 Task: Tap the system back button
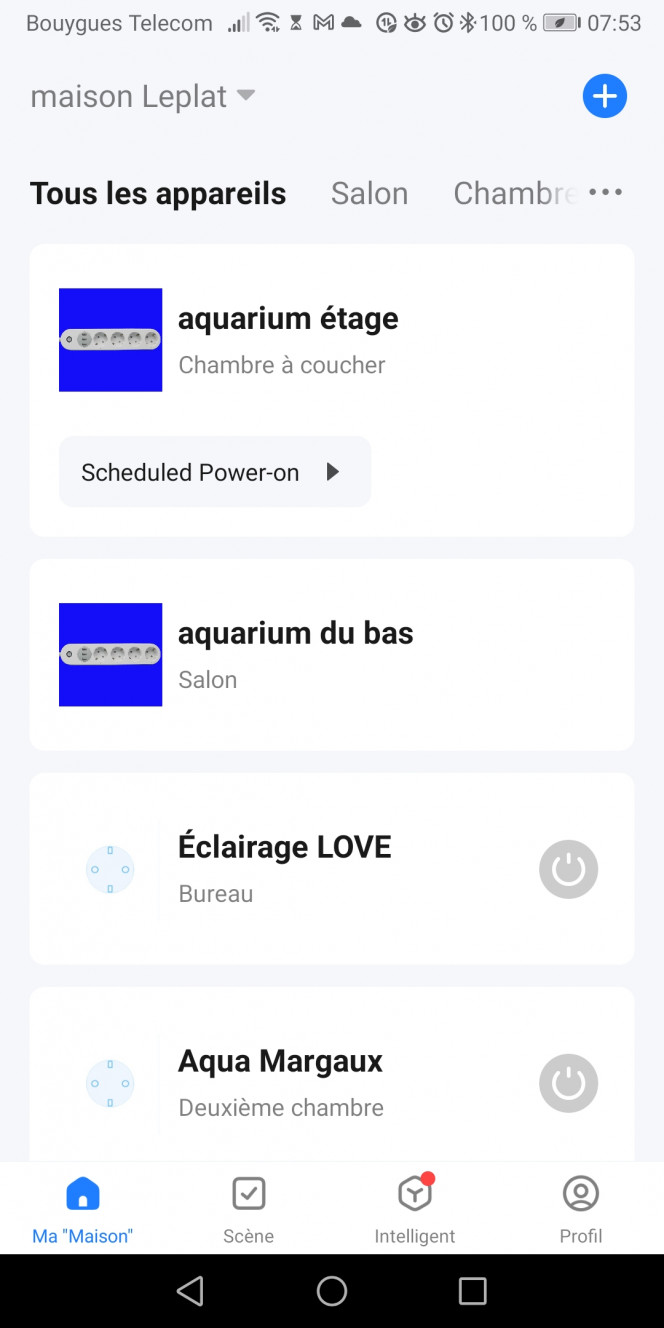pyautogui.click(x=190, y=1291)
